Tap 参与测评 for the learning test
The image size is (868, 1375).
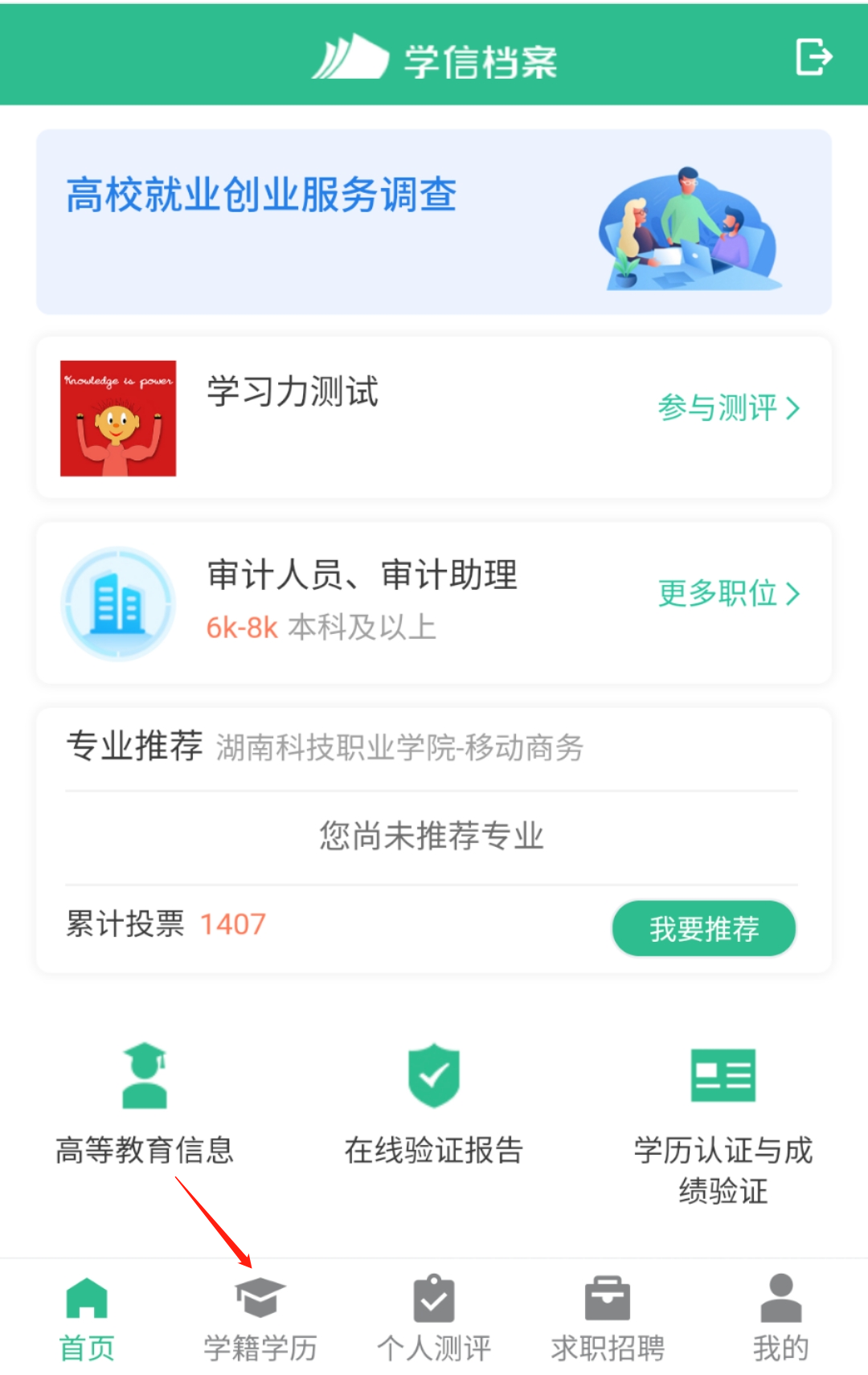tap(728, 408)
